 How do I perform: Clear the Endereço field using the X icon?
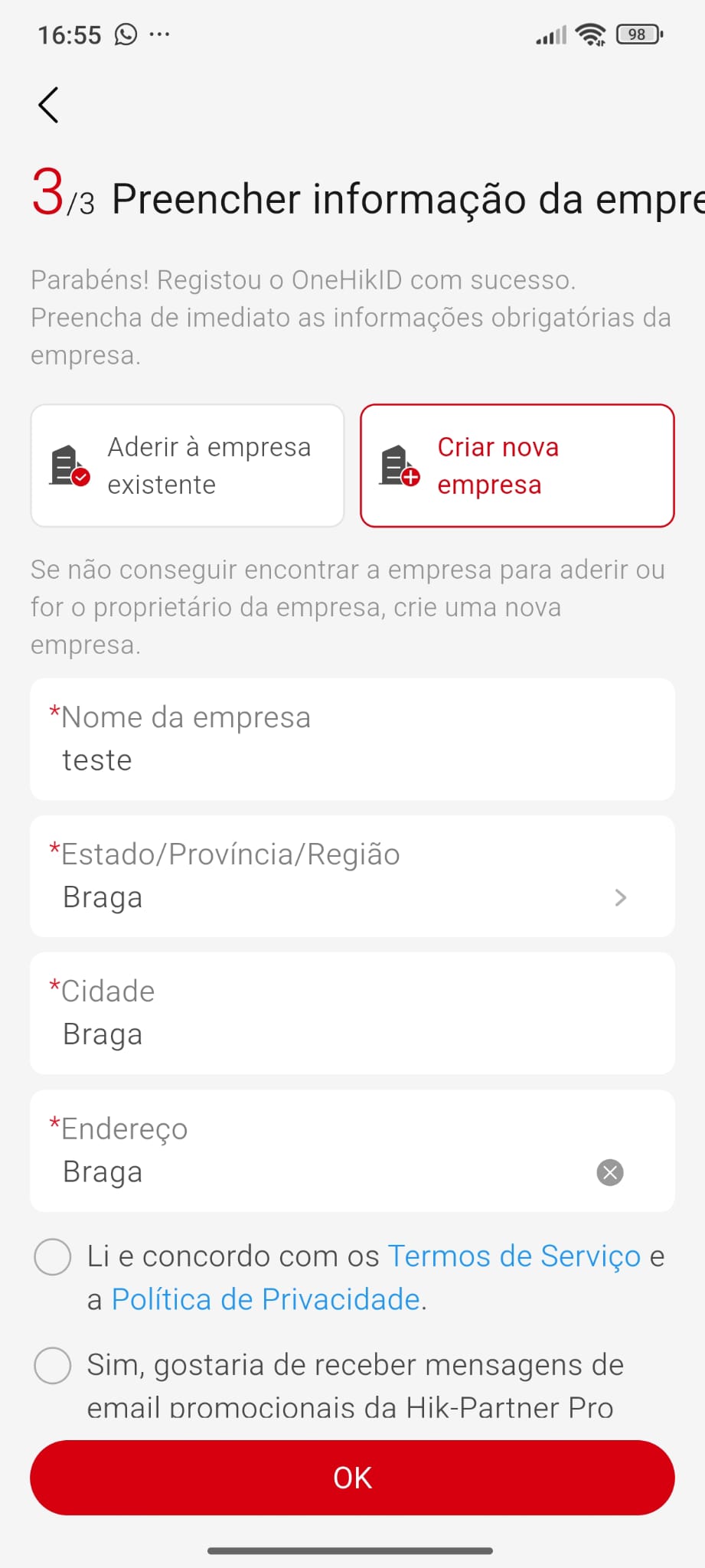609,1172
